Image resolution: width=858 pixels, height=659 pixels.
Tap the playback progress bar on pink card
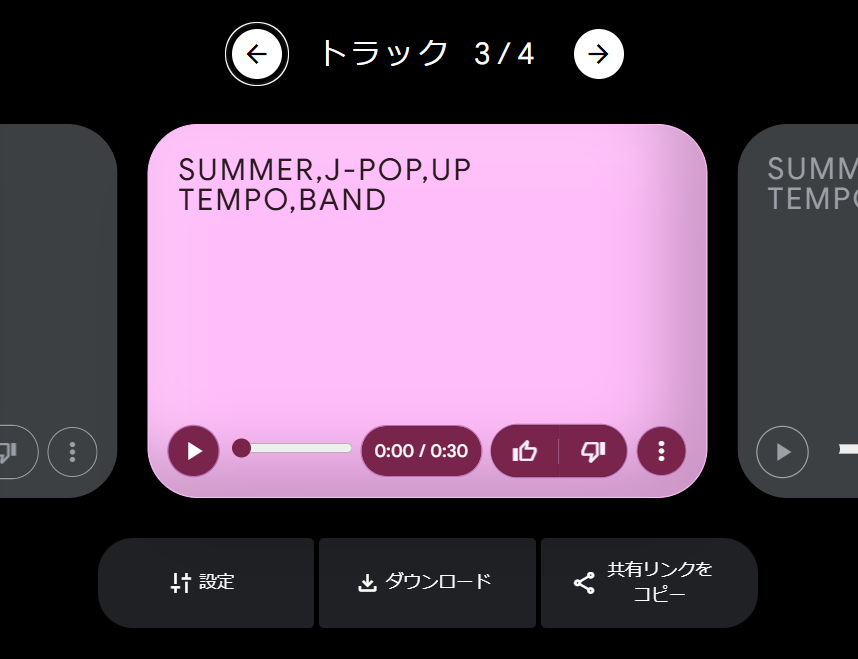click(x=296, y=448)
